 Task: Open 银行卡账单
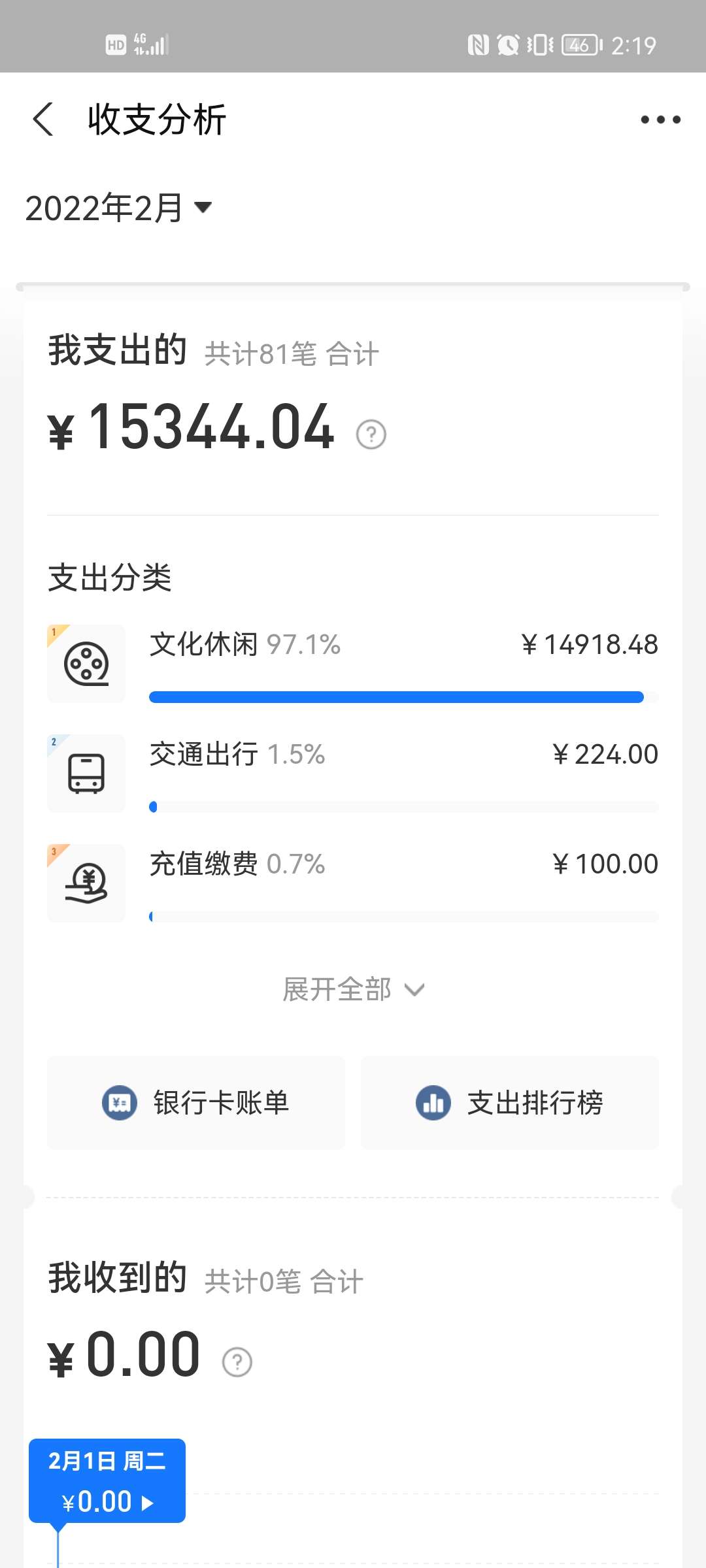point(196,1103)
